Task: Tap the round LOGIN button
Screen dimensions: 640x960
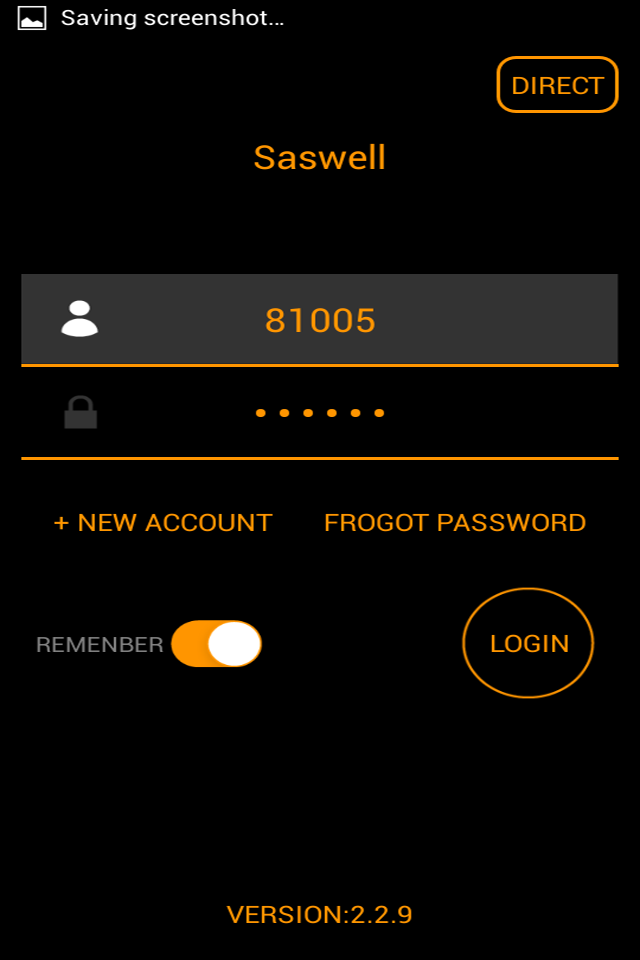Action: point(528,643)
